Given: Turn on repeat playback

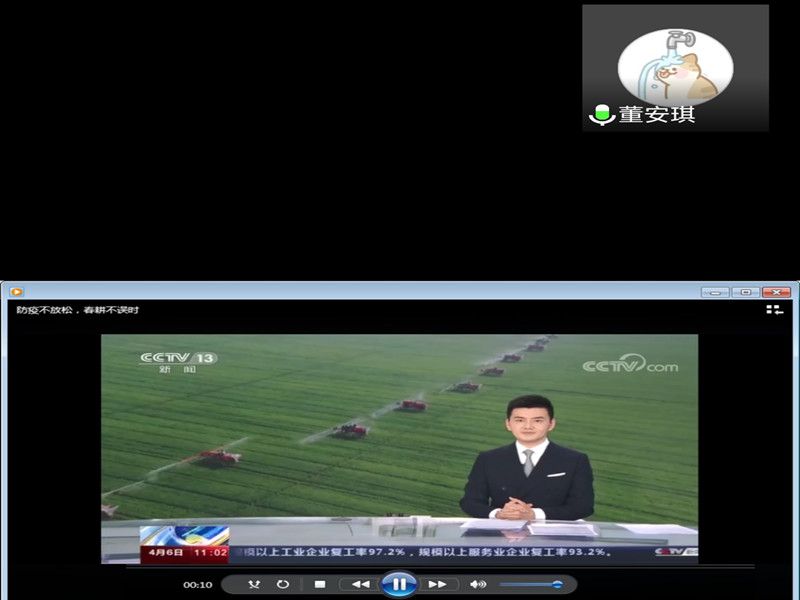Looking at the screenshot, I should (283, 584).
